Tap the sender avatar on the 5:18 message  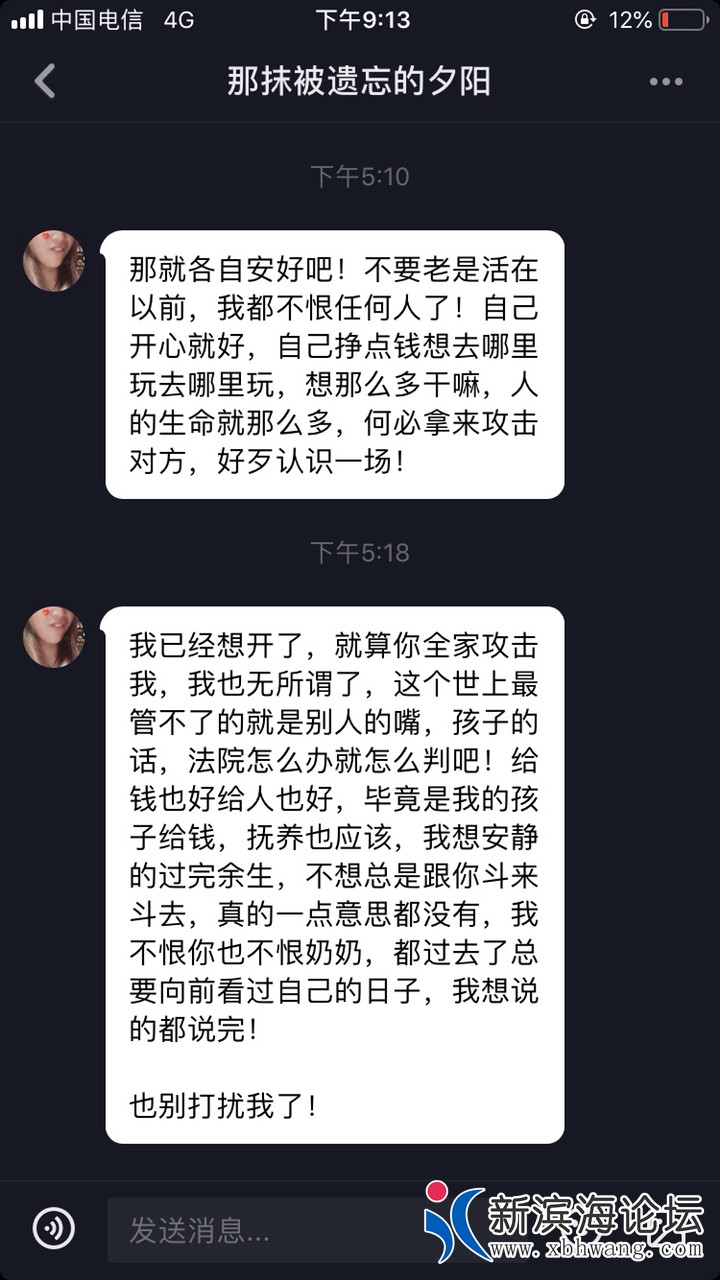tap(53, 637)
